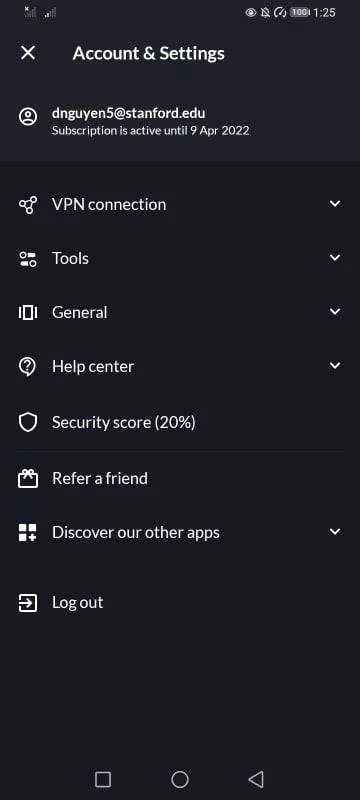The image size is (360, 800).
Task: Expand the Help center section
Action: 180,366
